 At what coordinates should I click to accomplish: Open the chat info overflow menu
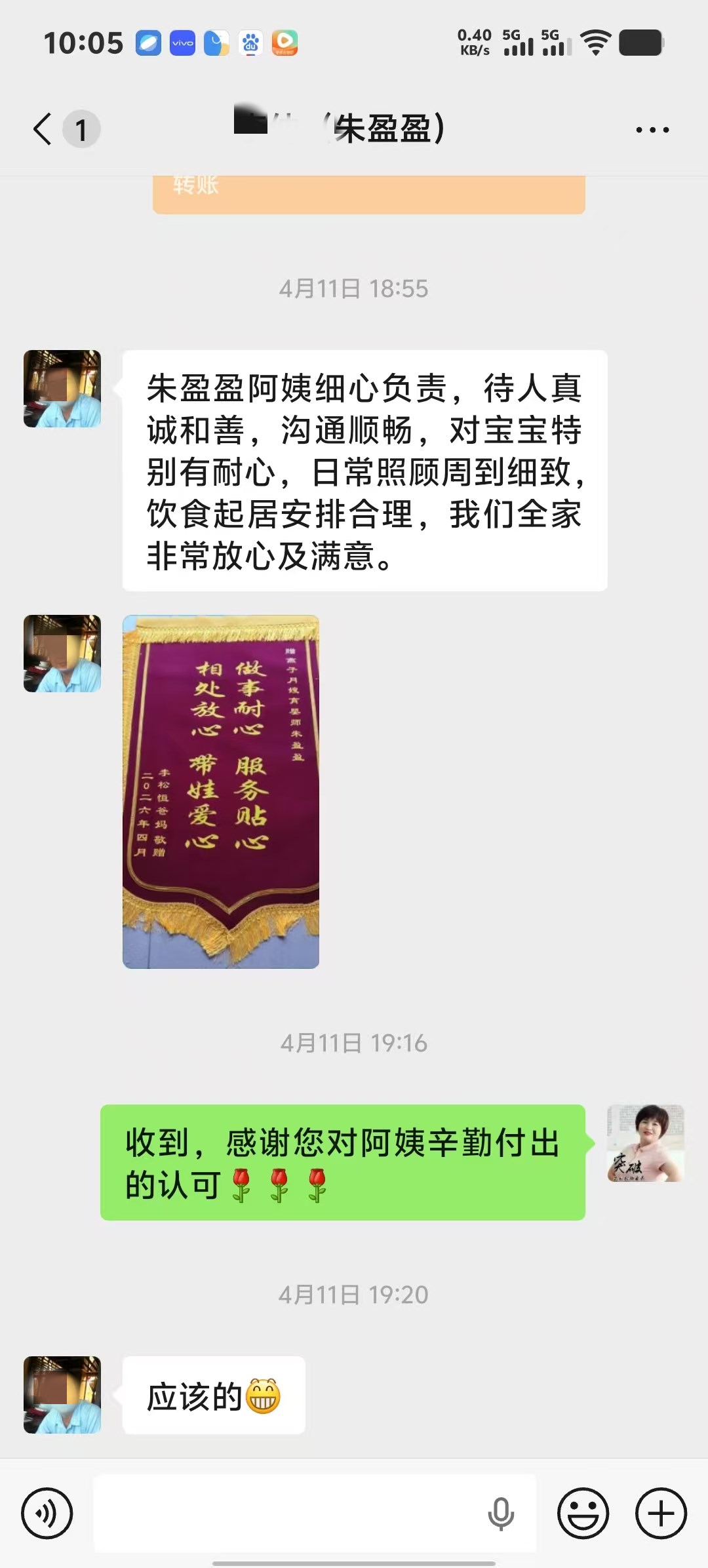(x=652, y=130)
